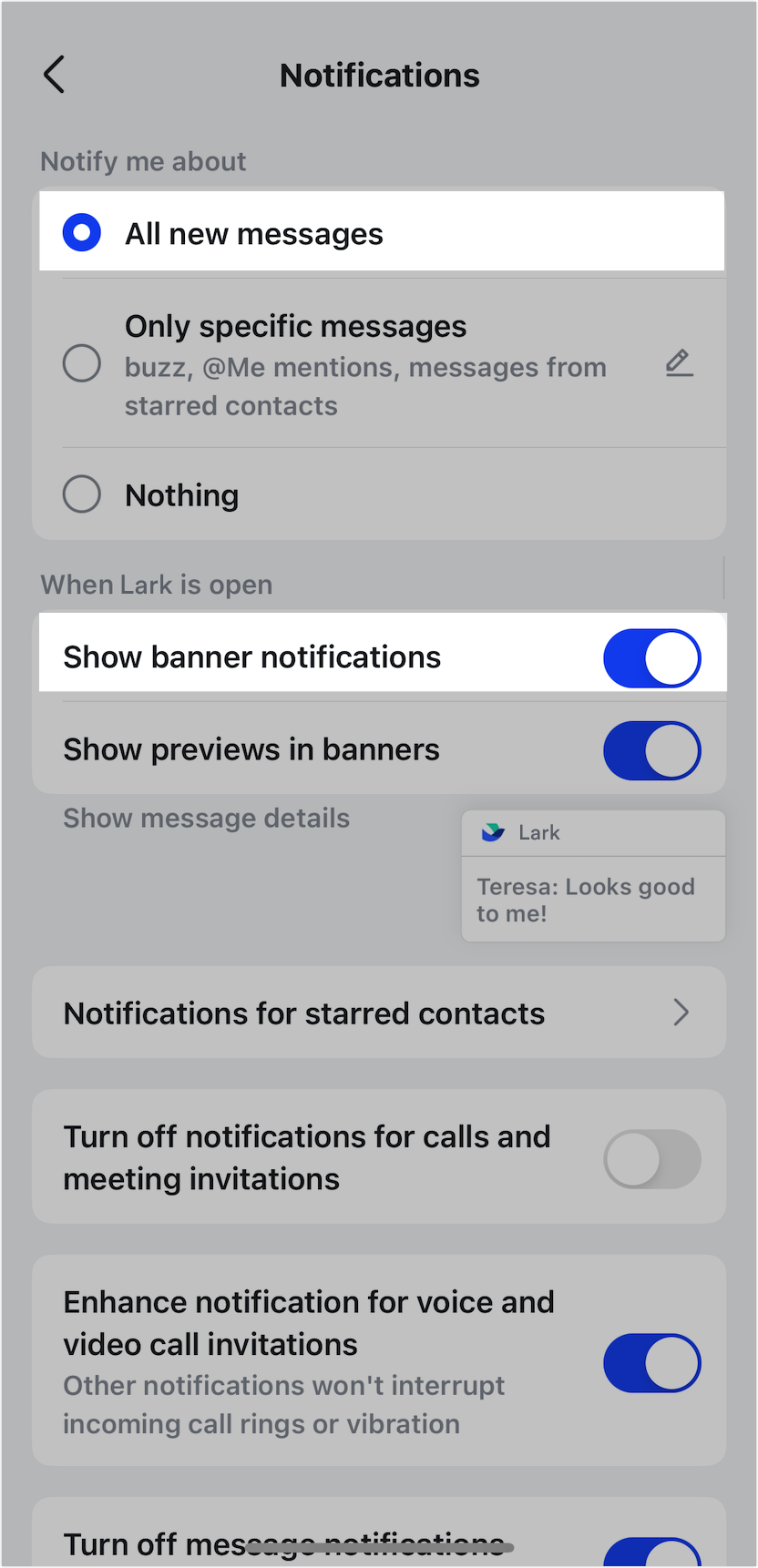The height and width of the screenshot is (1568, 758).
Task: Disable enhanced notification for voice and video calls
Action: (651, 1362)
